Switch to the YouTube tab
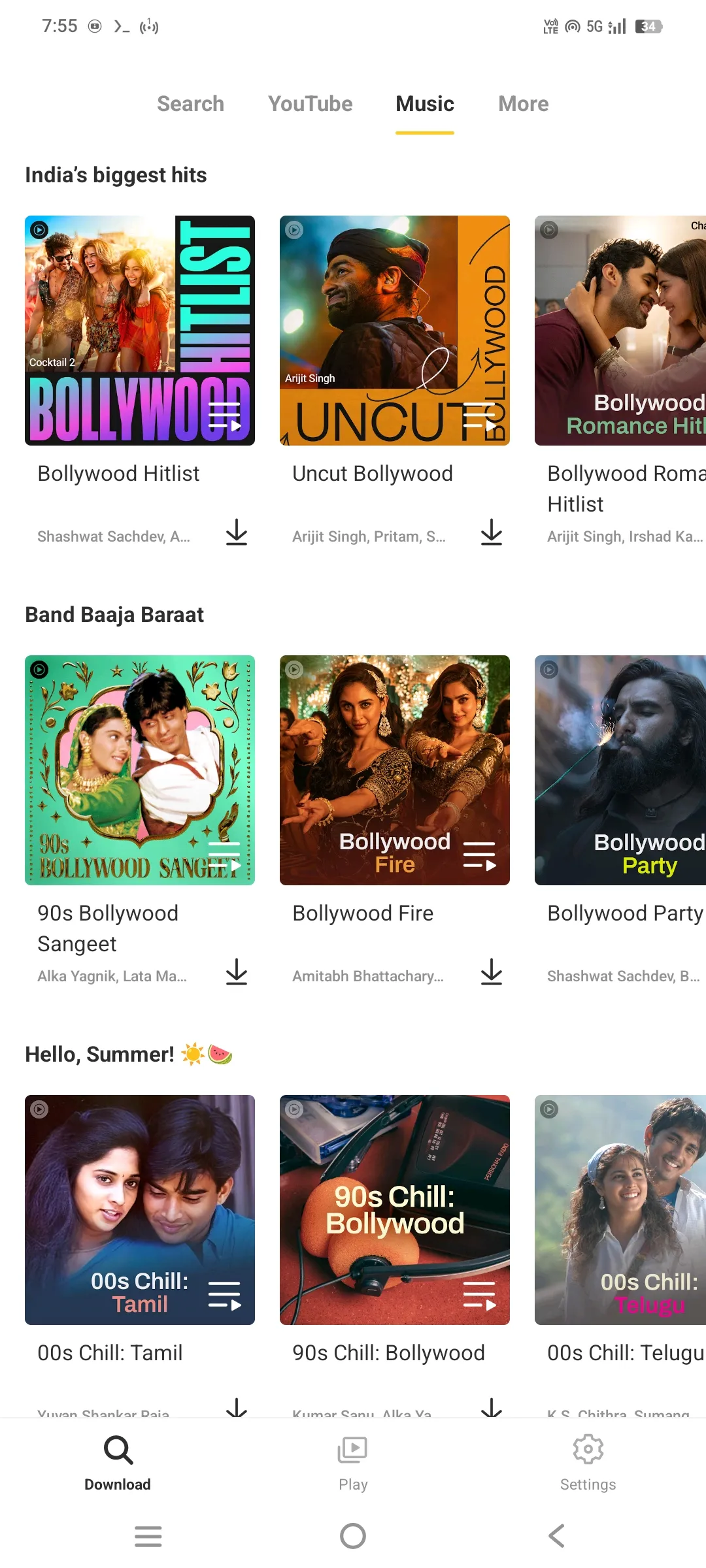 pyautogui.click(x=311, y=103)
